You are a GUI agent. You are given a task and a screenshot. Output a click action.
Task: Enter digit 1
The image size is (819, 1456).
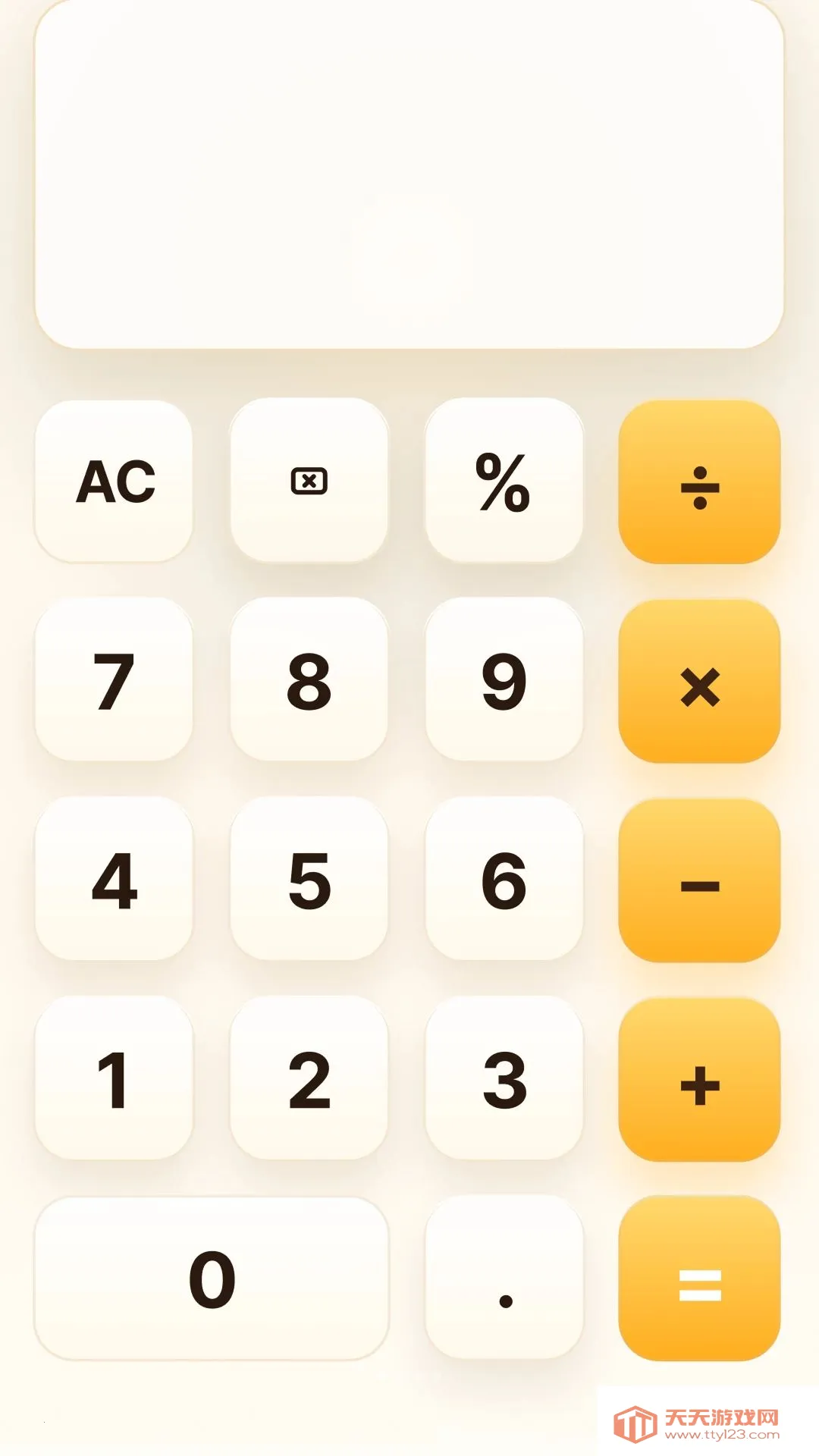(114, 1078)
